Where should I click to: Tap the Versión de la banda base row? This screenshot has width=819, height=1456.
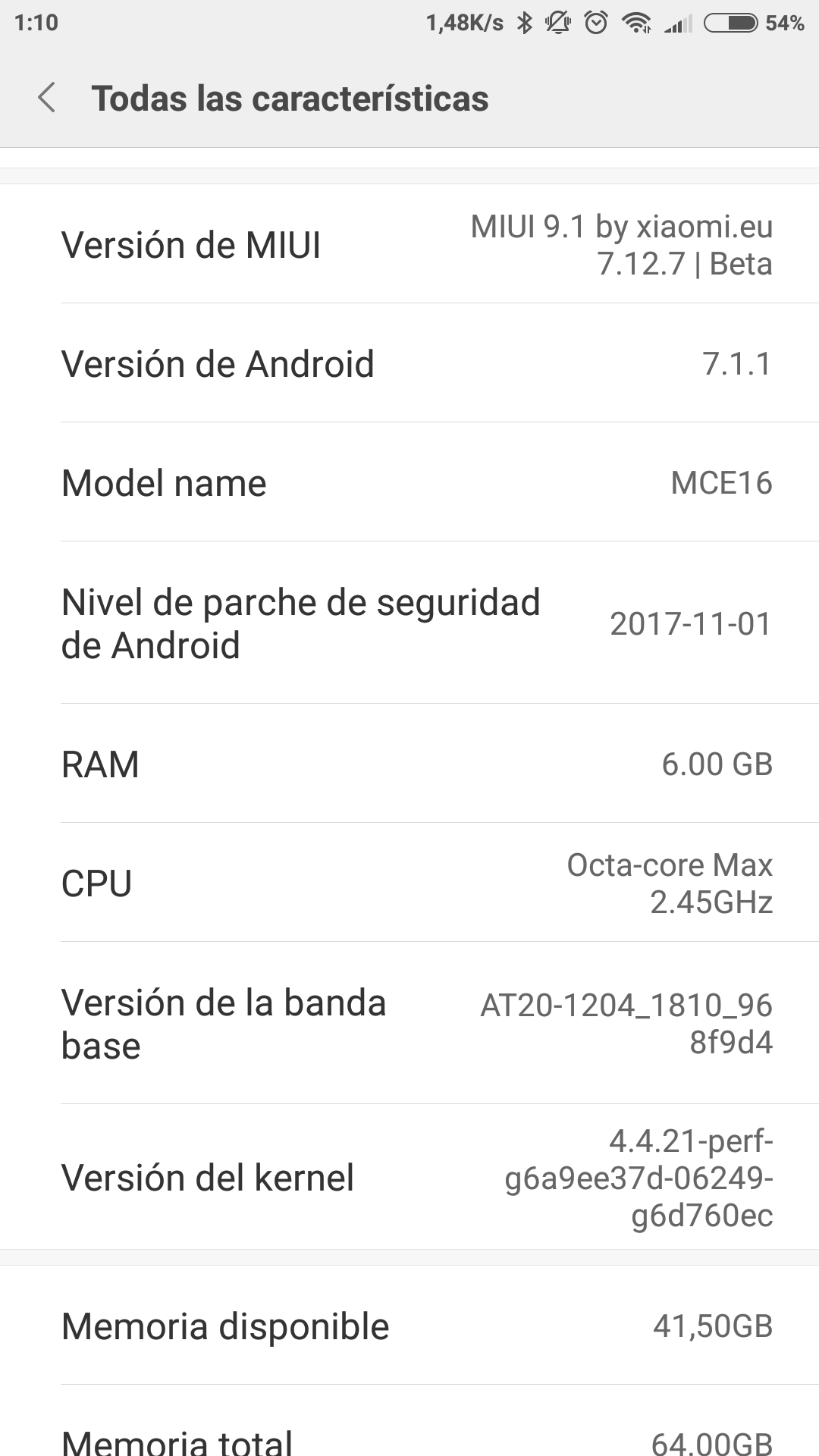(x=409, y=1023)
